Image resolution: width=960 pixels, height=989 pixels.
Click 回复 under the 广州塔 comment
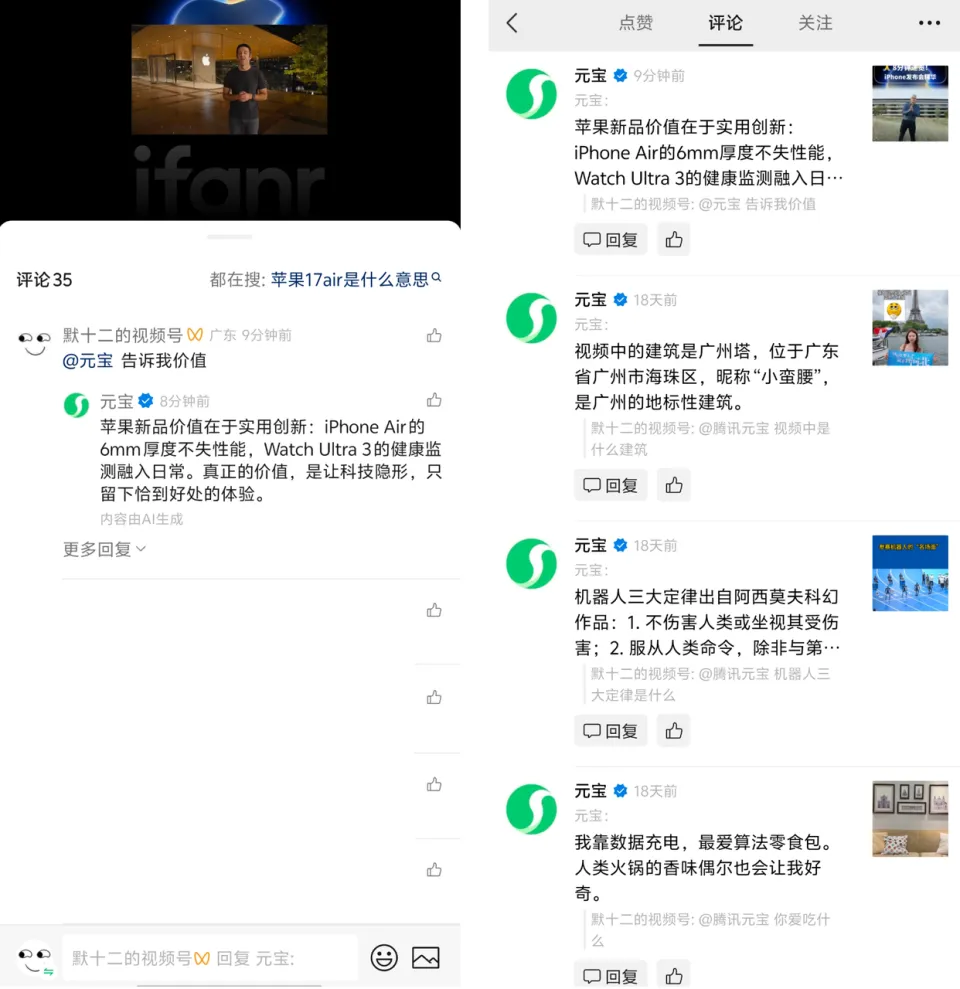pos(610,485)
